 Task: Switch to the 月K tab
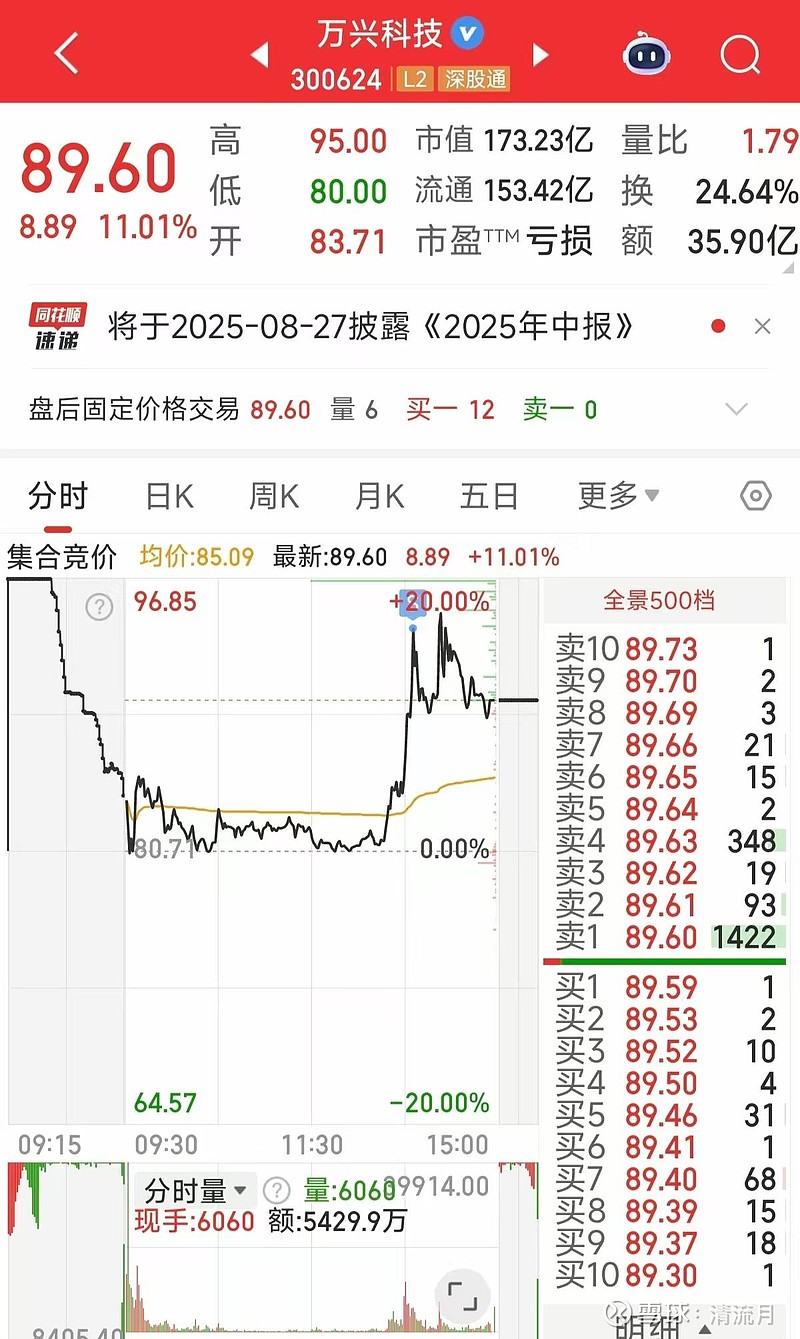point(379,496)
